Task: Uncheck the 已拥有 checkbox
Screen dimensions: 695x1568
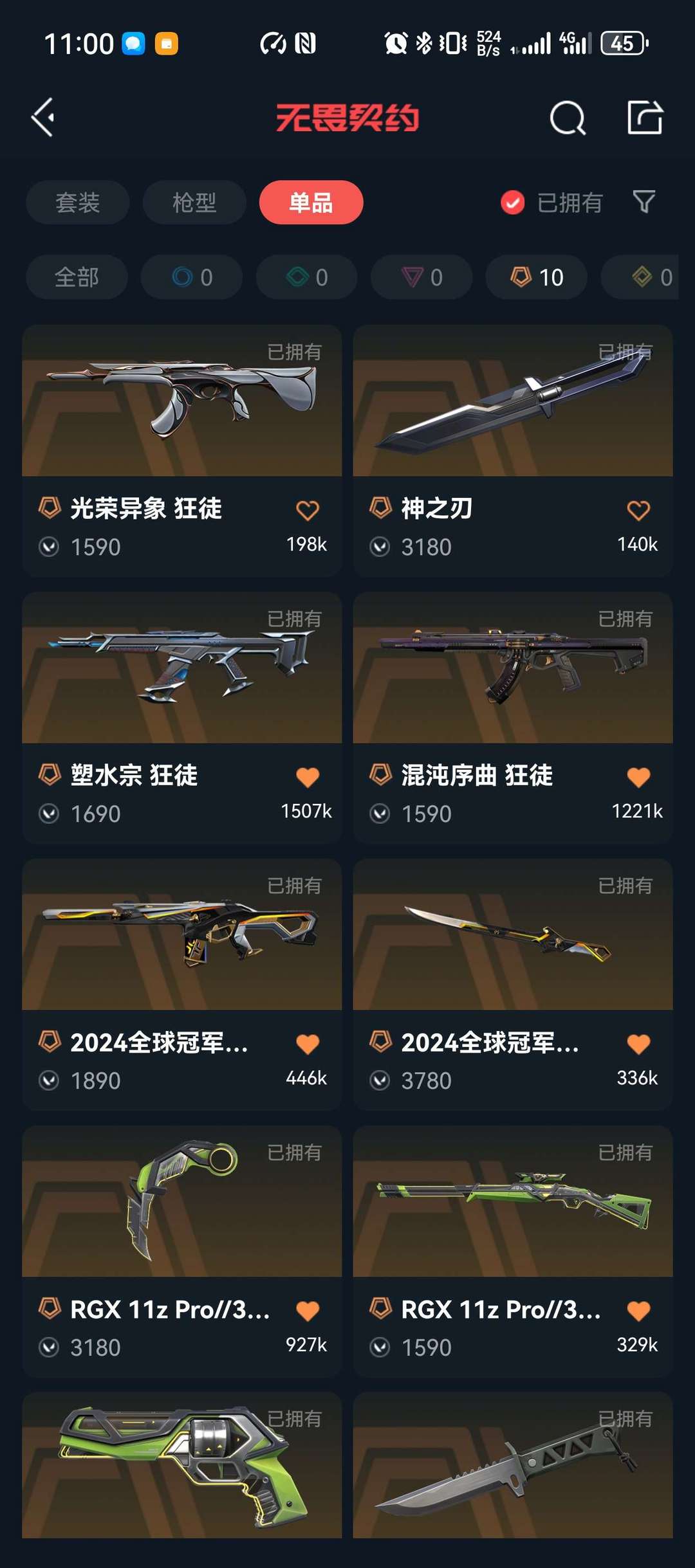Action: 512,203
